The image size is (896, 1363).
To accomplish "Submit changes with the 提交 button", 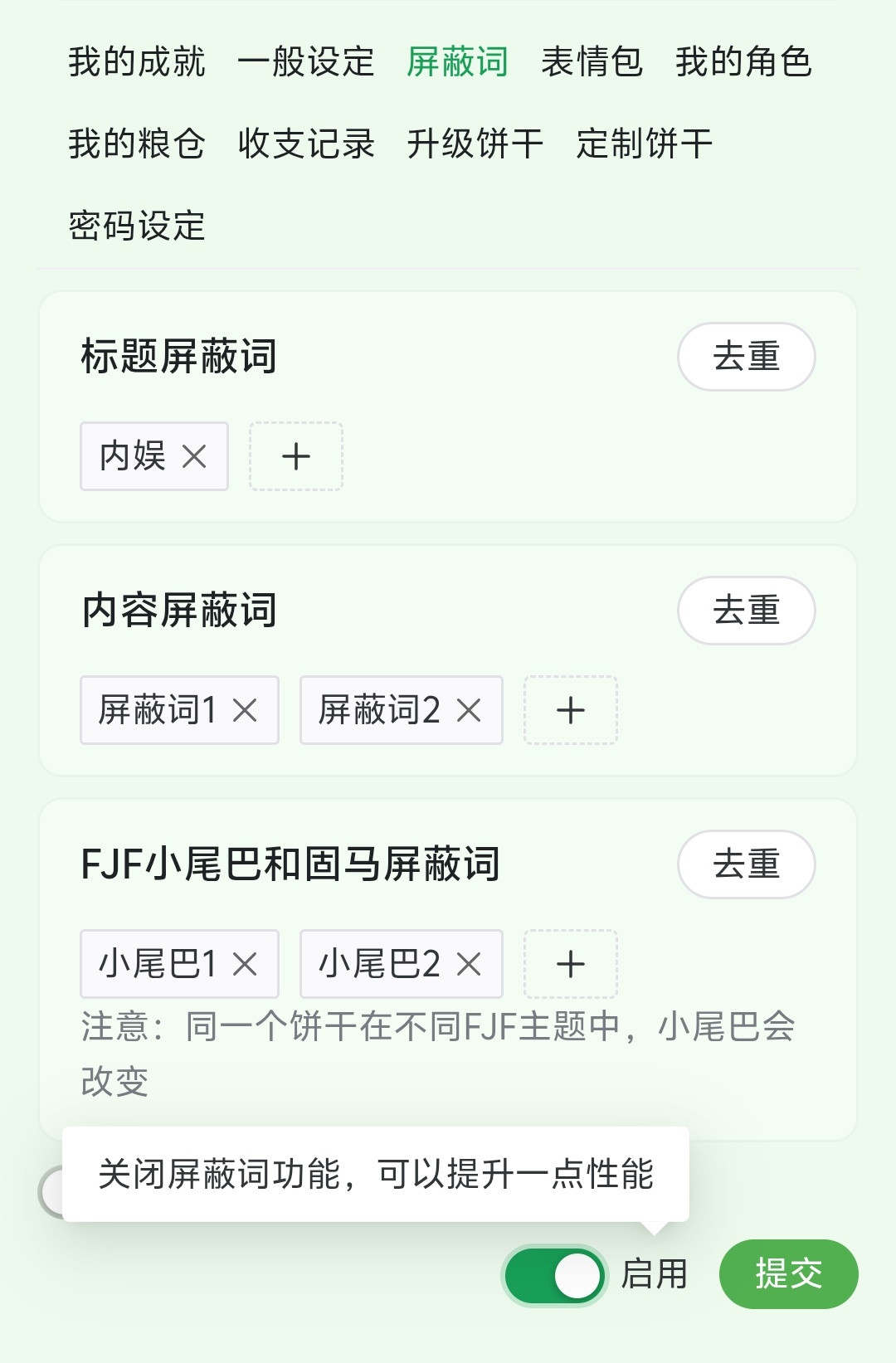I will (x=789, y=1274).
